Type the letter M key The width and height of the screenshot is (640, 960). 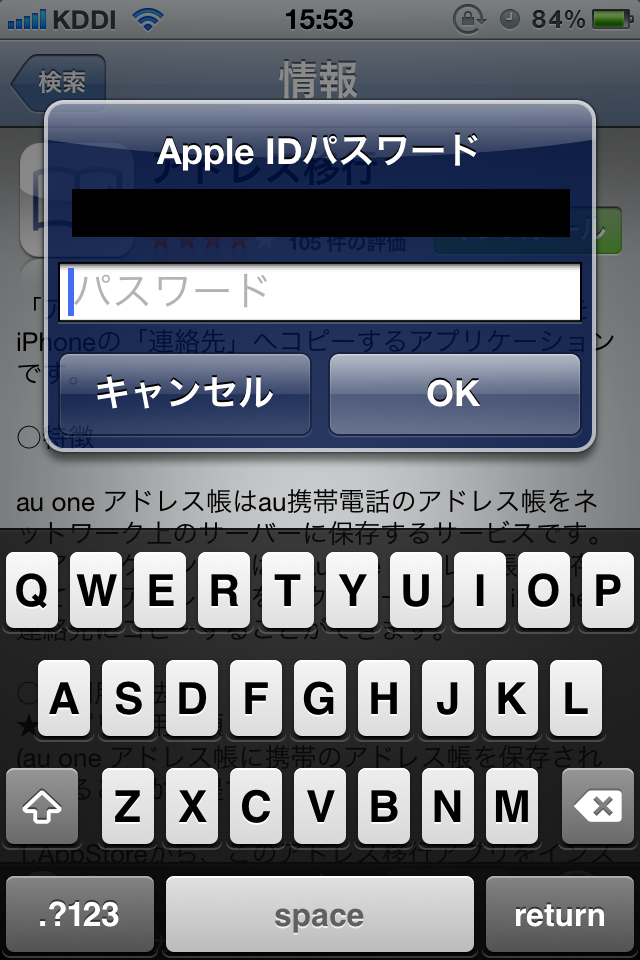click(x=512, y=806)
